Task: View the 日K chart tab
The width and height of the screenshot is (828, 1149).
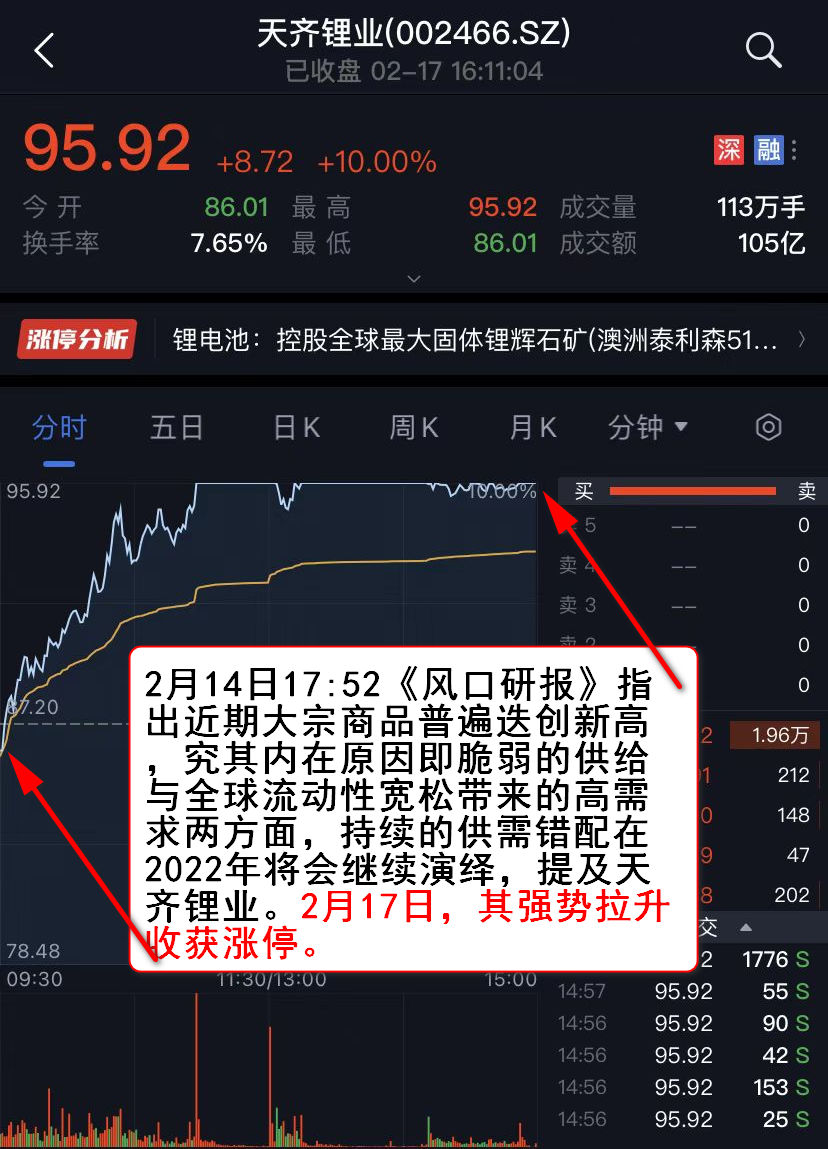Action: click(x=296, y=428)
